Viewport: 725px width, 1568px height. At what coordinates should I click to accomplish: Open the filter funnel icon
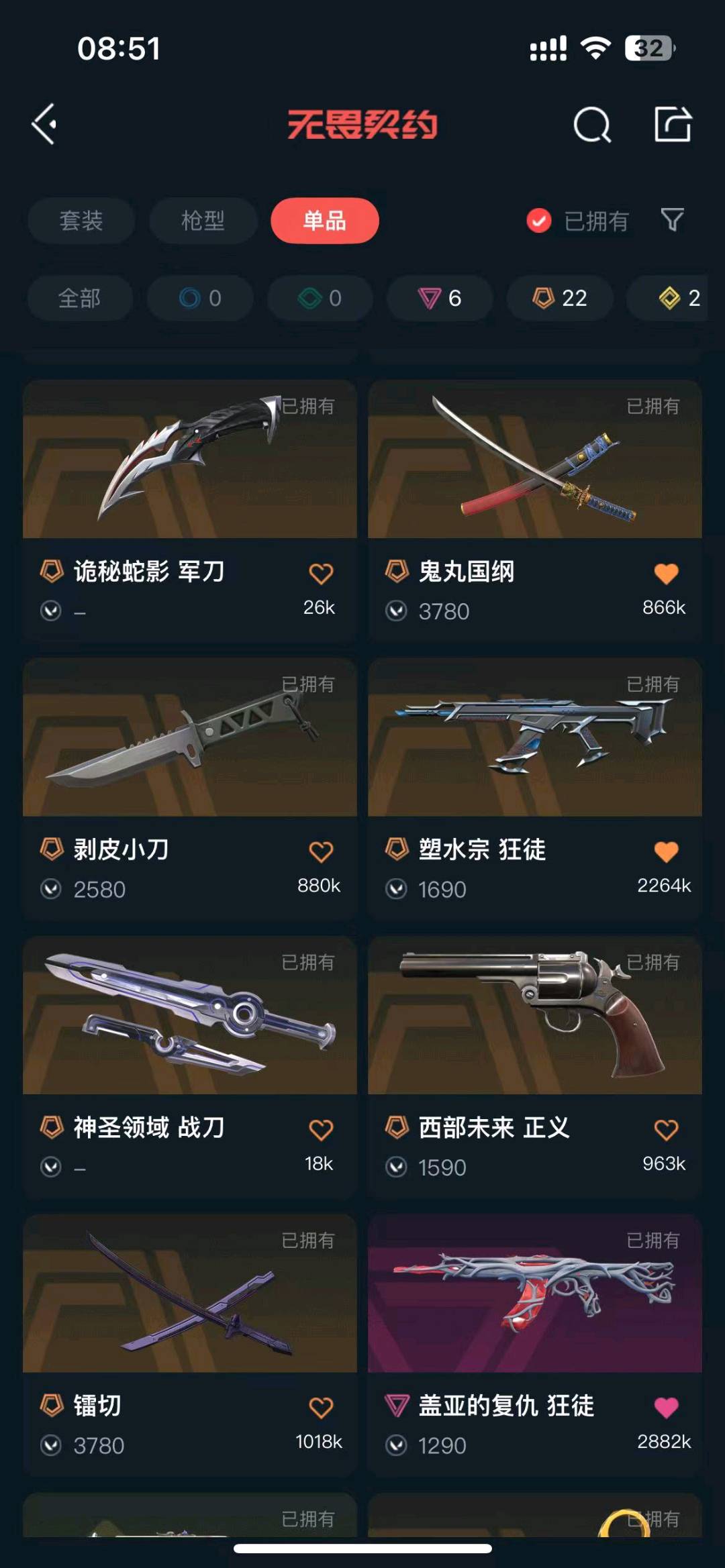[x=672, y=219]
